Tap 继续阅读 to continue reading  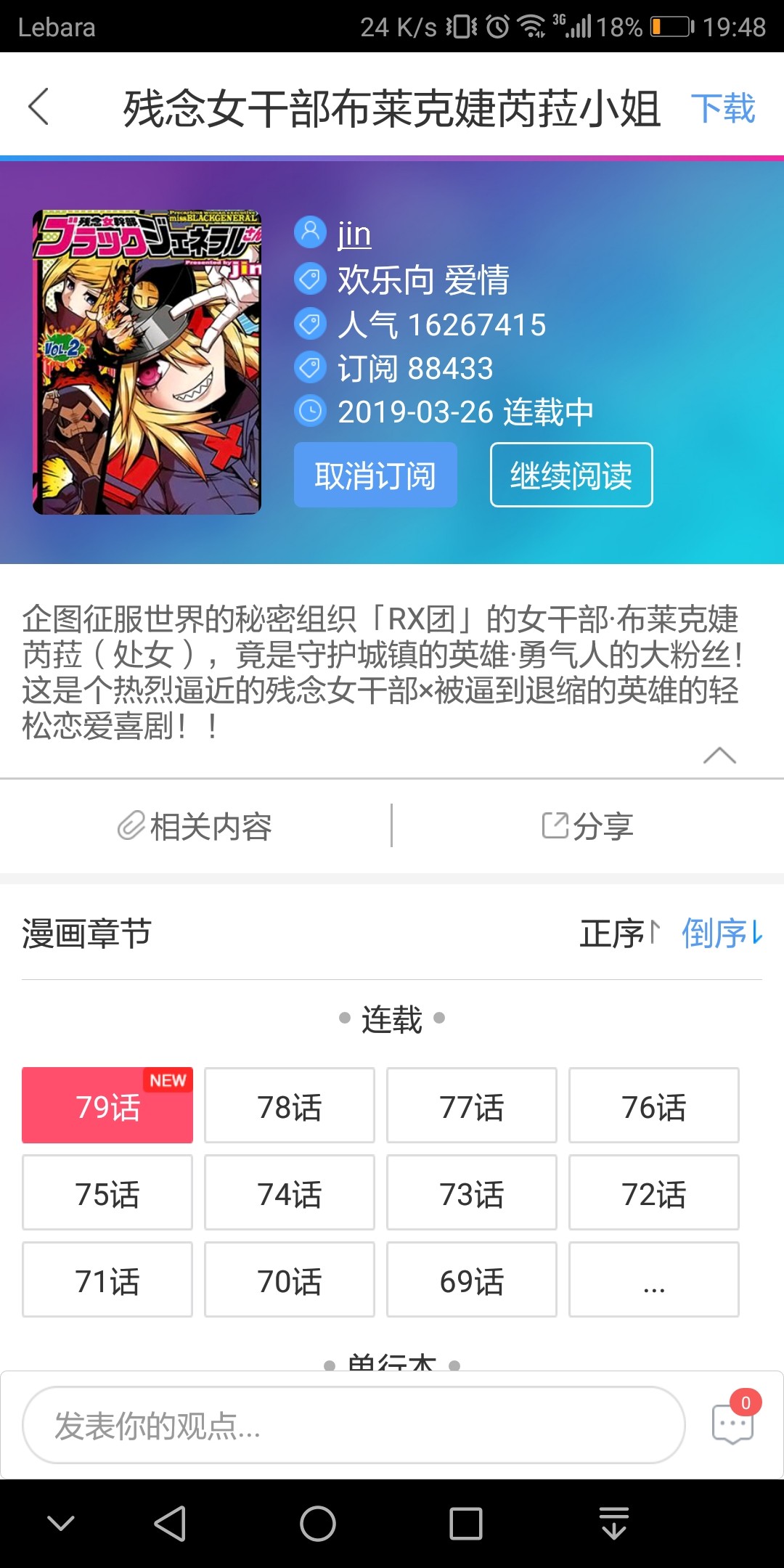click(x=571, y=475)
